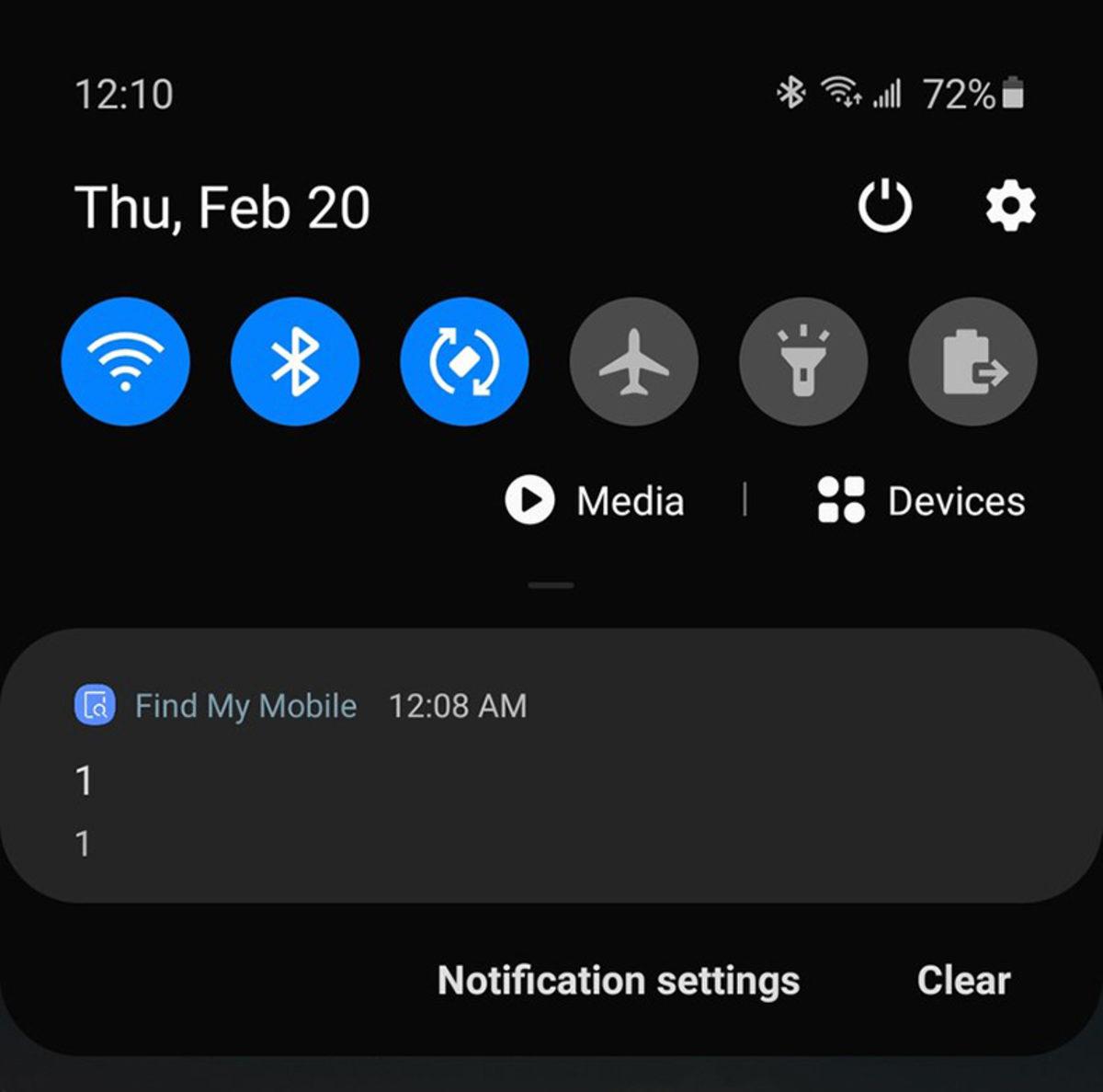The height and width of the screenshot is (1092, 1103).
Task: Enable airplane mode
Action: click(x=634, y=361)
